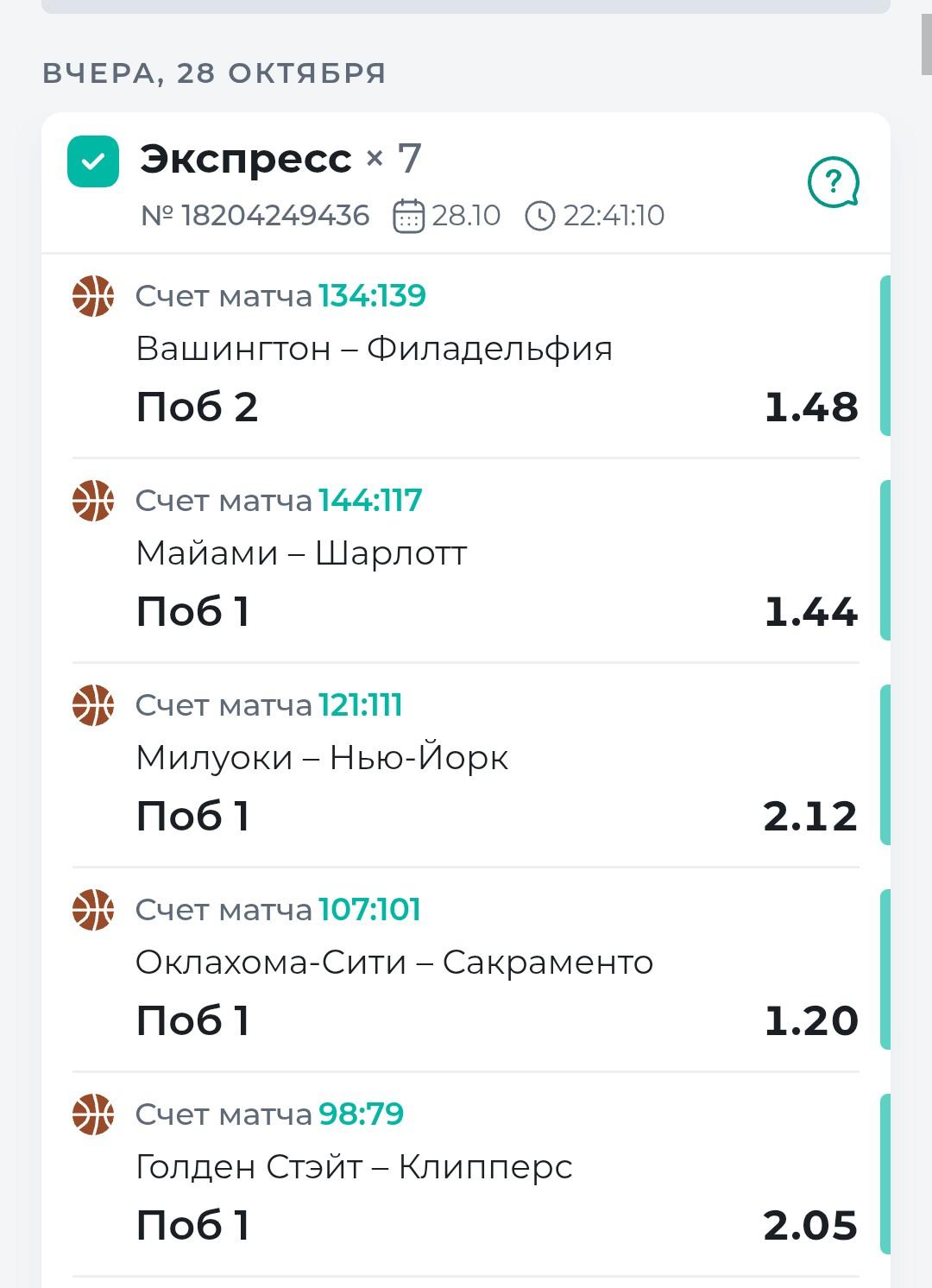
Task: Select the Оклахома-Сити – Сакраменто row
Action: [x=394, y=963]
